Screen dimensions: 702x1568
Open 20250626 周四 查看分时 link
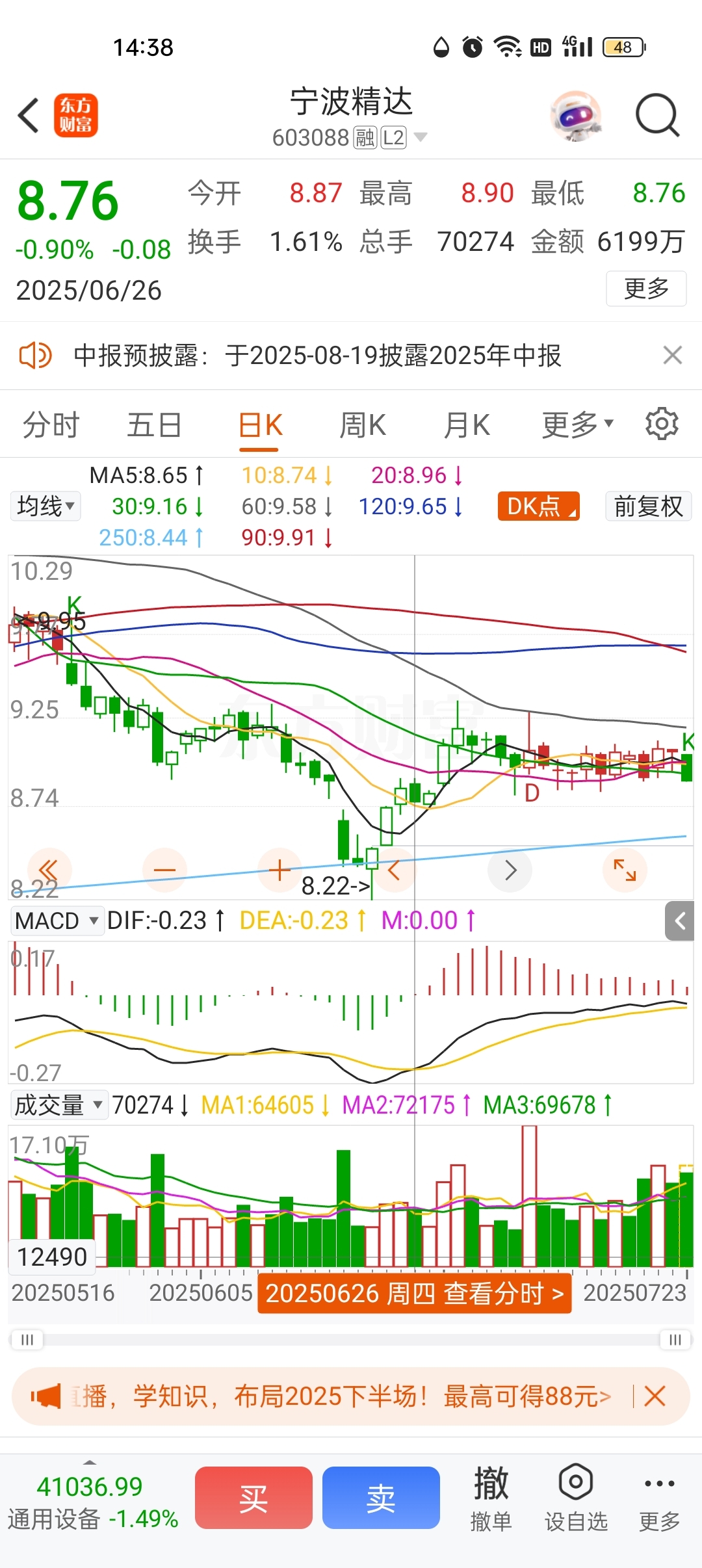(x=415, y=1293)
